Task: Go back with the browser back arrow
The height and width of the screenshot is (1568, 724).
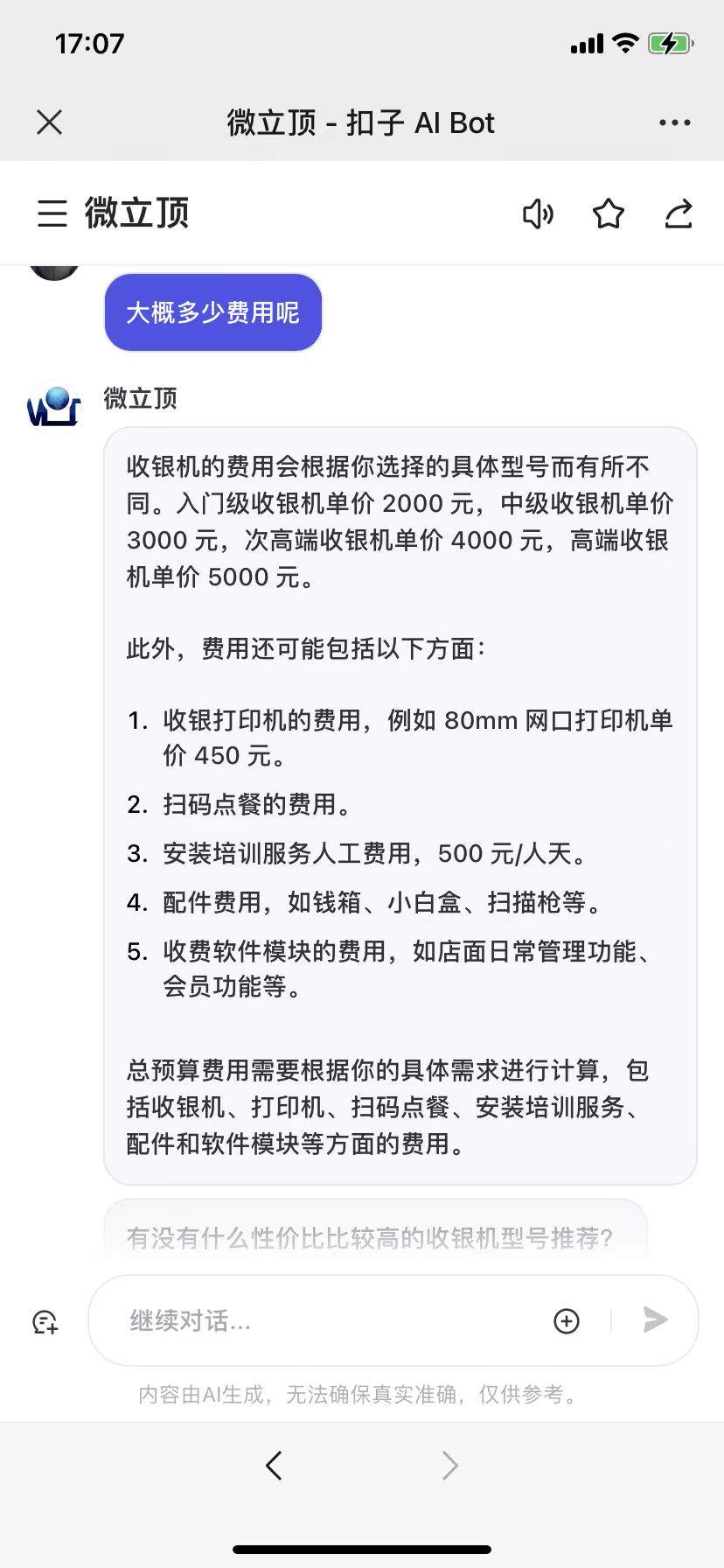Action: (275, 1465)
